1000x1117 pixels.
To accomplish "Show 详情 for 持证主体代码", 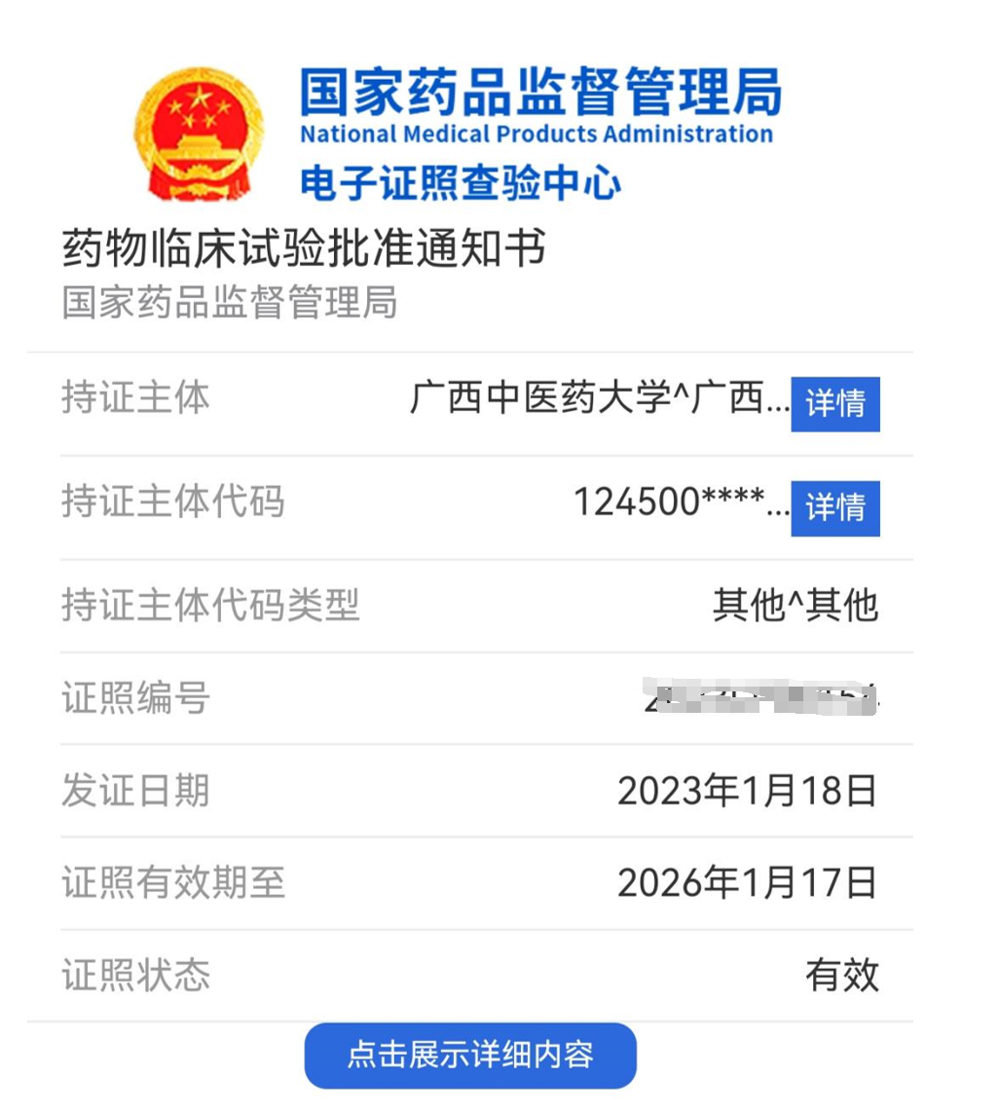I will [835, 508].
